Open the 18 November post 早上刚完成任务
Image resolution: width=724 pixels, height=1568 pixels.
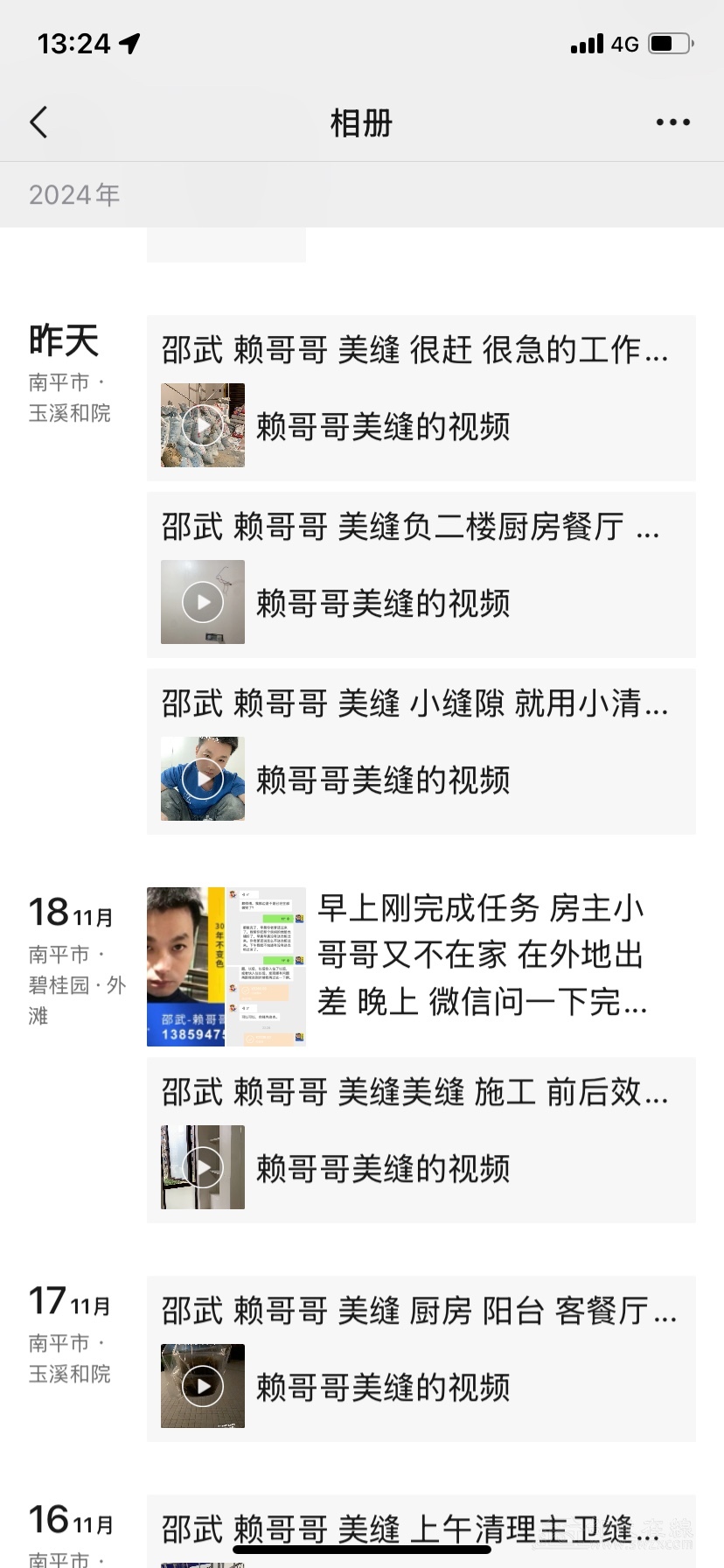pos(421,966)
